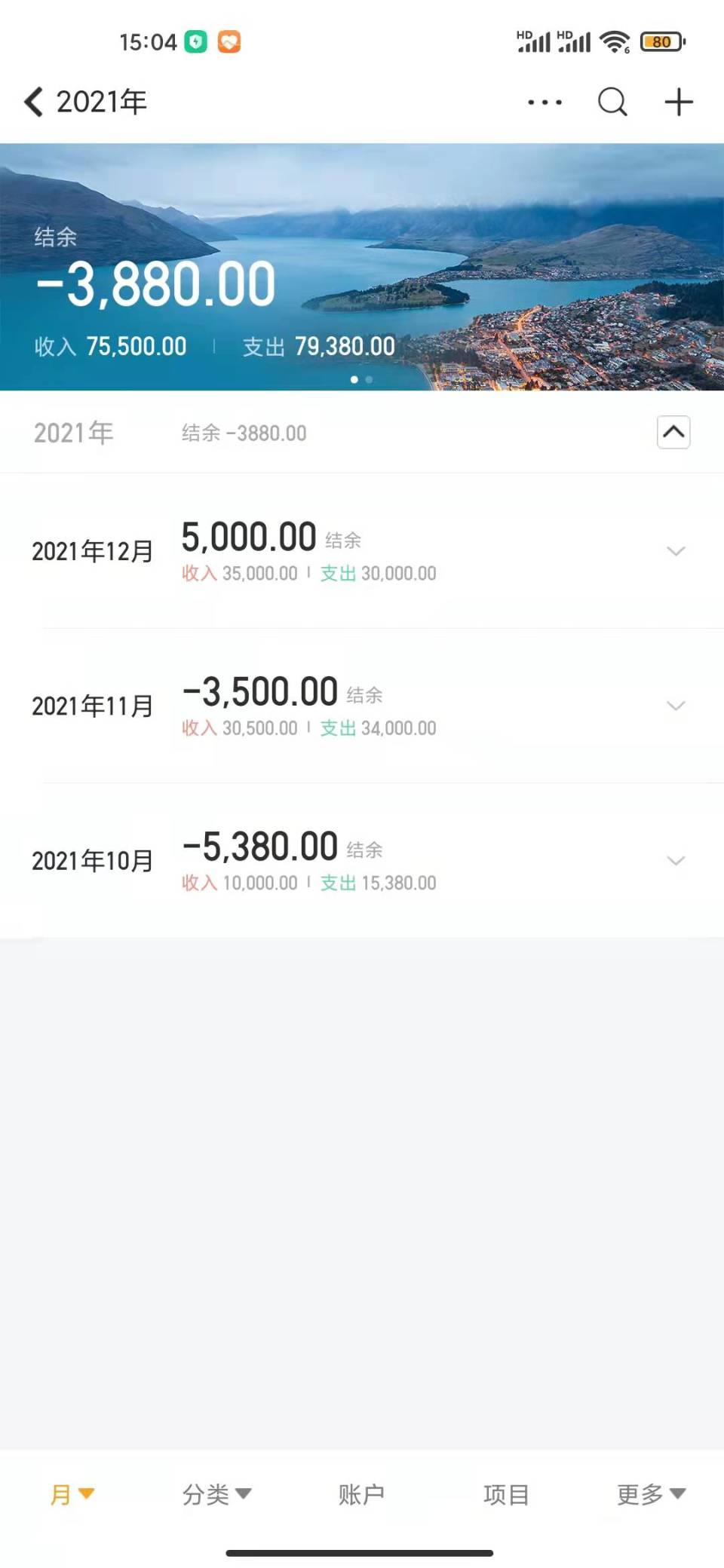Select the 项目 (Projects) icon in bottom bar
Image resolution: width=724 pixels, height=1568 pixels.
pyautogui.click(x=505, y=1495)
